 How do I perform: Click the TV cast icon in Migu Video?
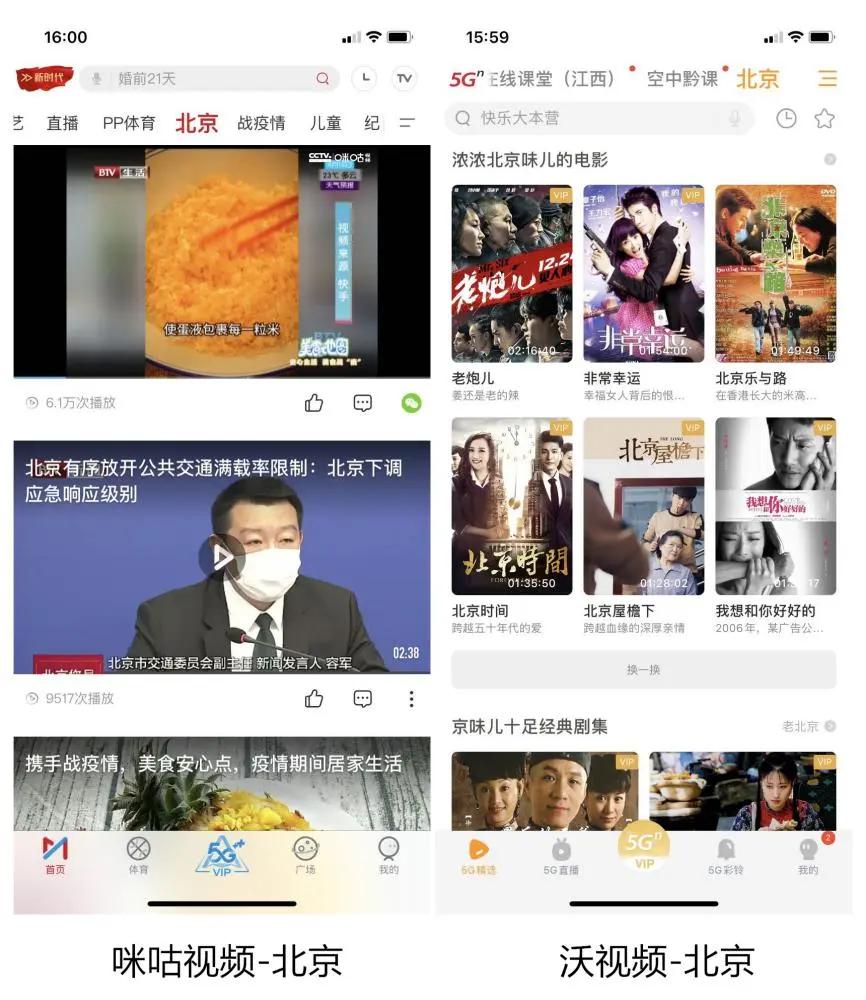pyautogui.click(x=402, y=77)
